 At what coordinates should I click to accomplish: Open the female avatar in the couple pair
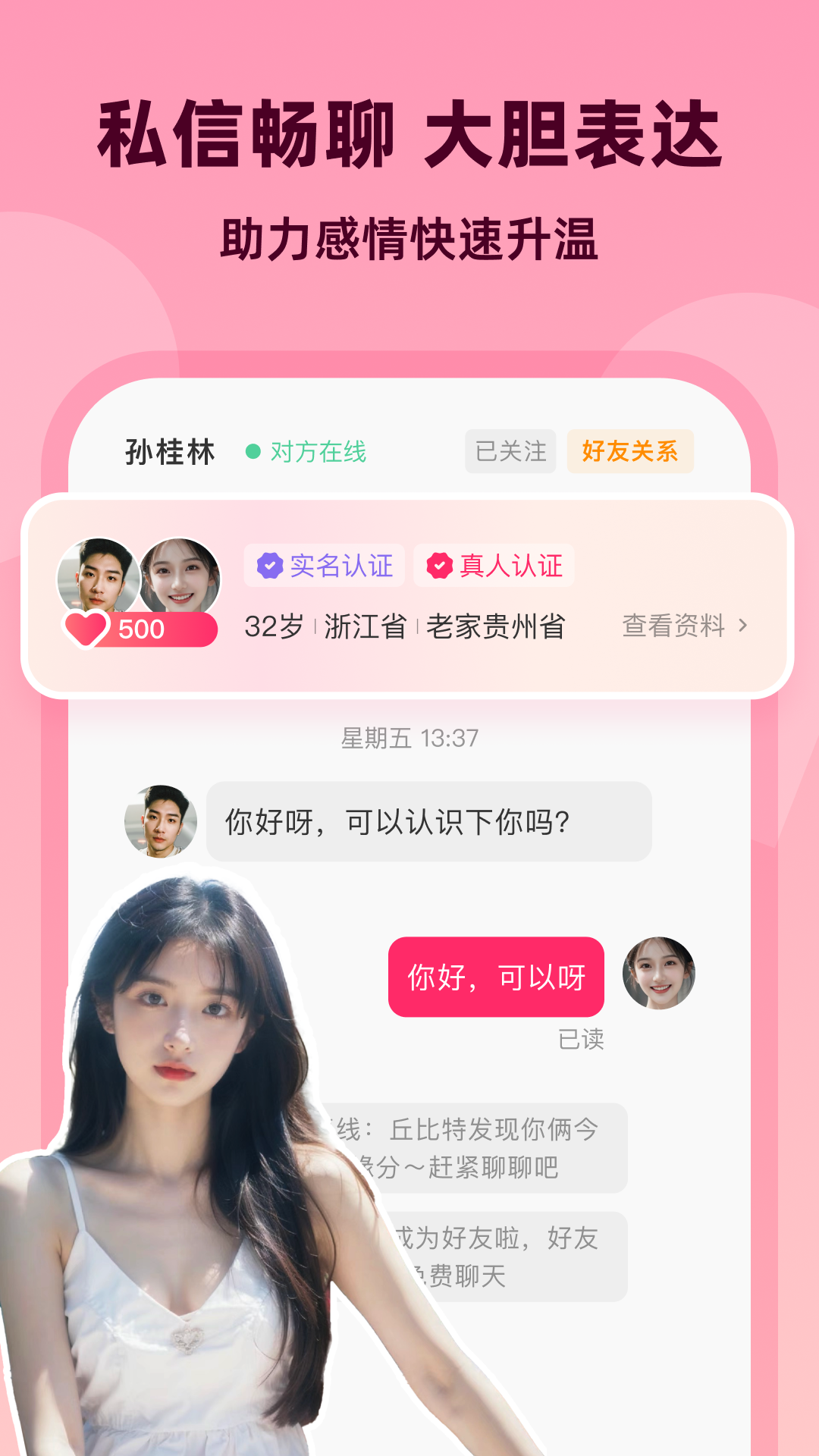tap(181, 570)
